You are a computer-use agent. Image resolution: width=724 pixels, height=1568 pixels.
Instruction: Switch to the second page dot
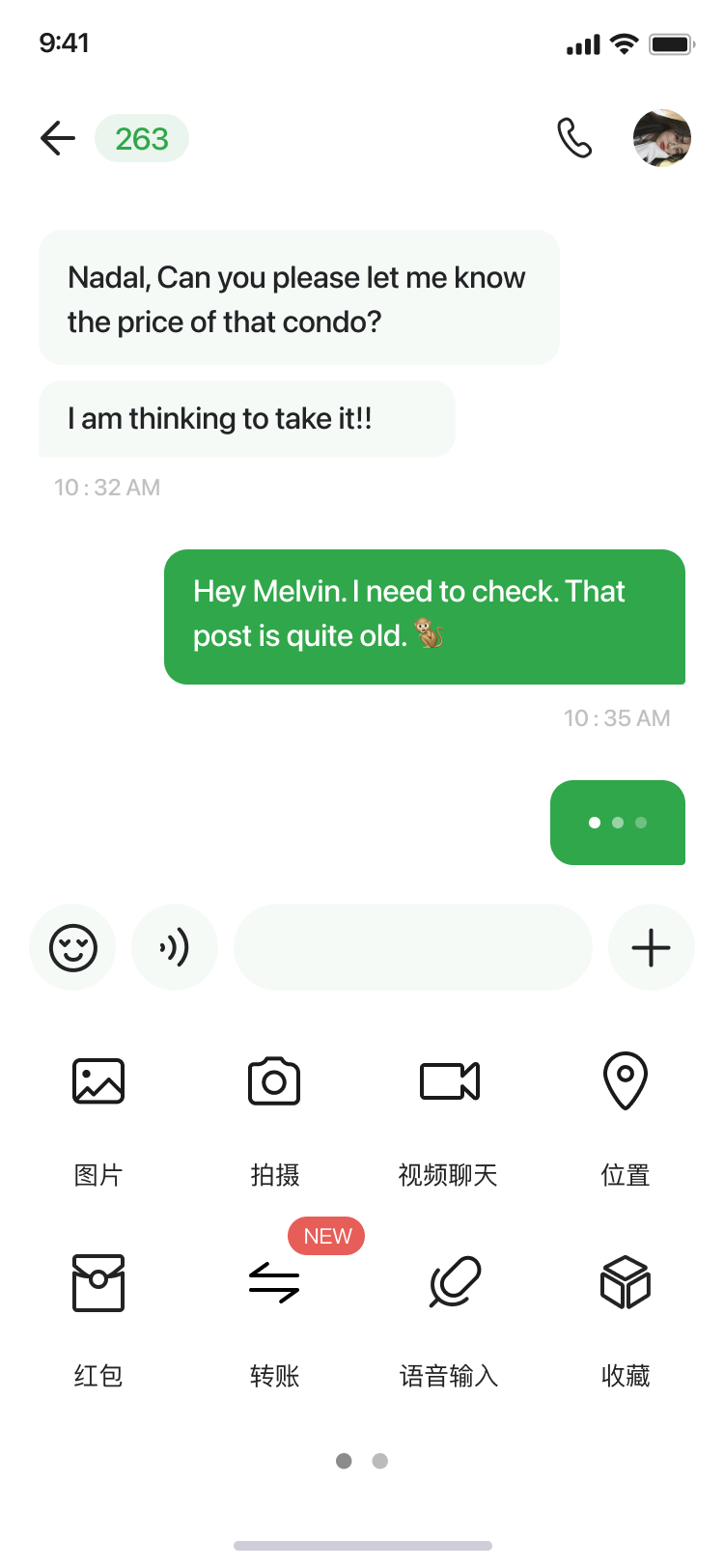[x=380, y=1461]
